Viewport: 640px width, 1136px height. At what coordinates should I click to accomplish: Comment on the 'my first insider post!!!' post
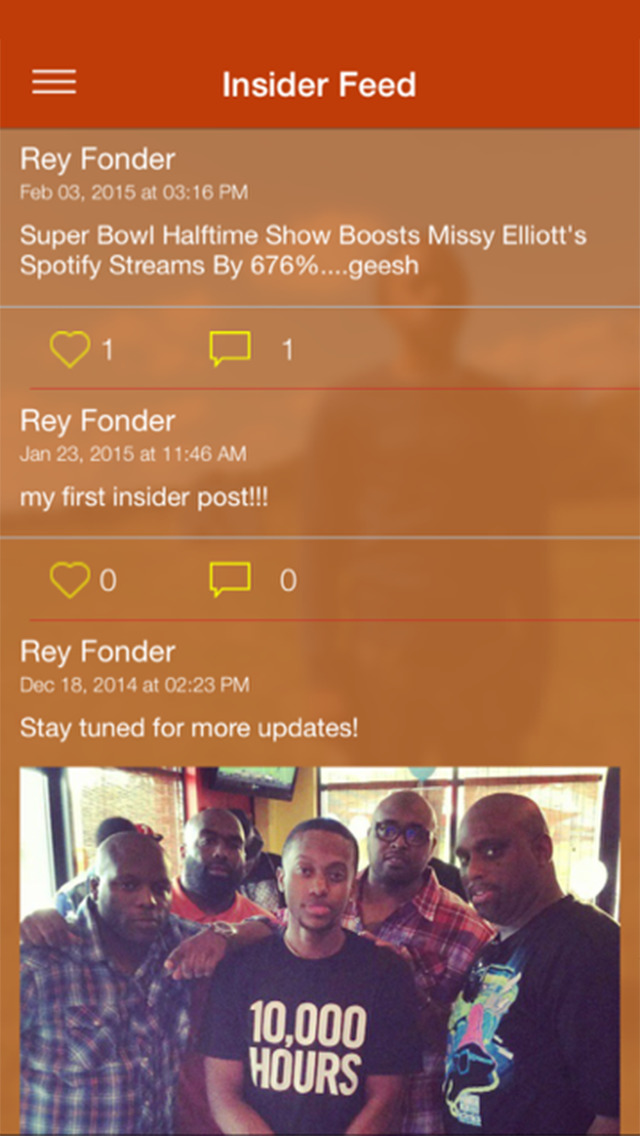230,579
